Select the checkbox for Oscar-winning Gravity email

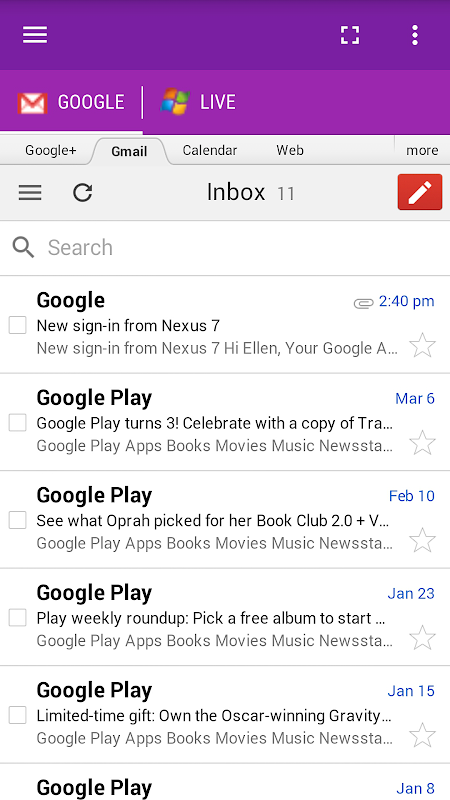17,715
